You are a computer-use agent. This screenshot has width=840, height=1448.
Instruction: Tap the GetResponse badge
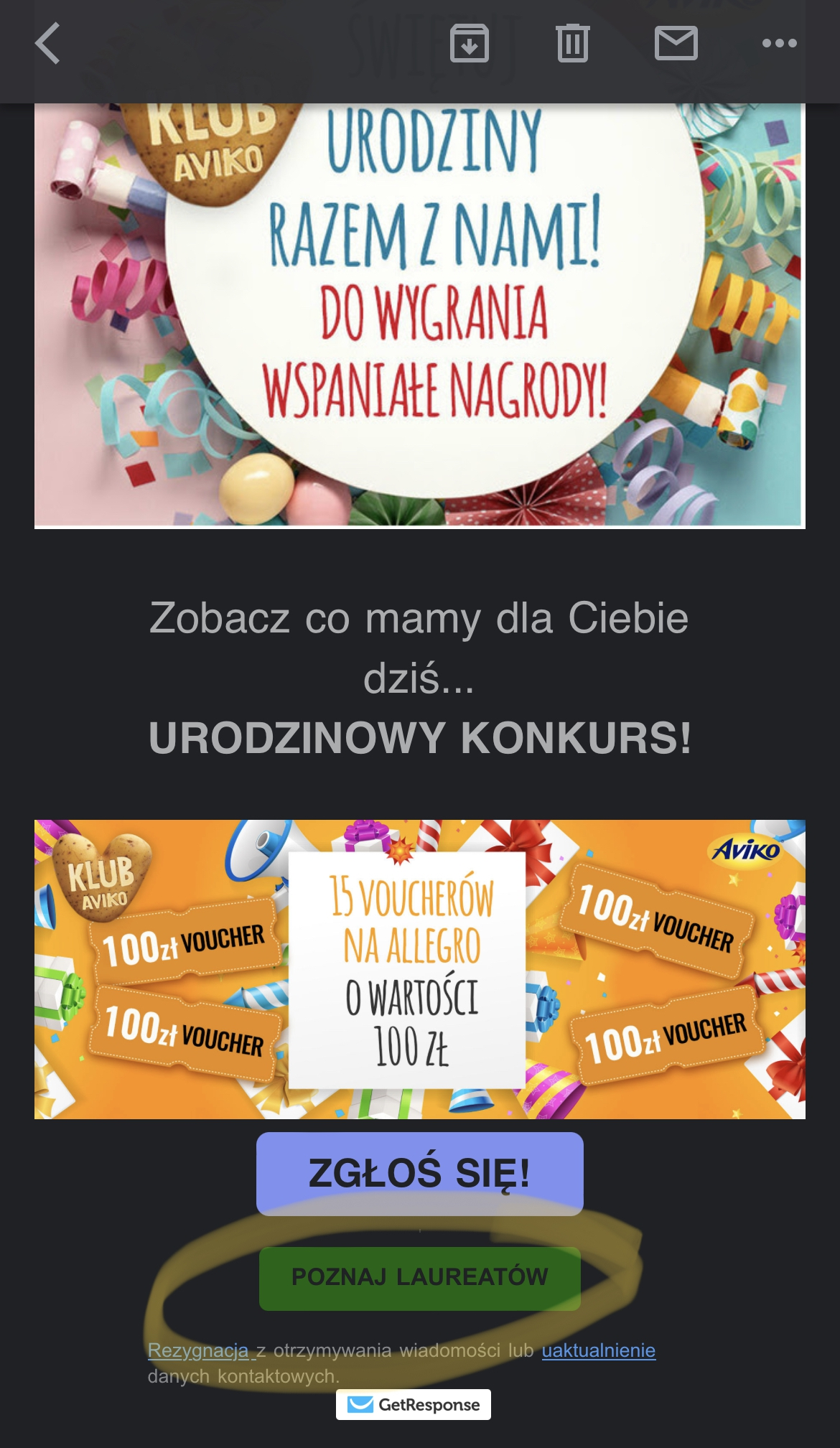(414, 1404)
